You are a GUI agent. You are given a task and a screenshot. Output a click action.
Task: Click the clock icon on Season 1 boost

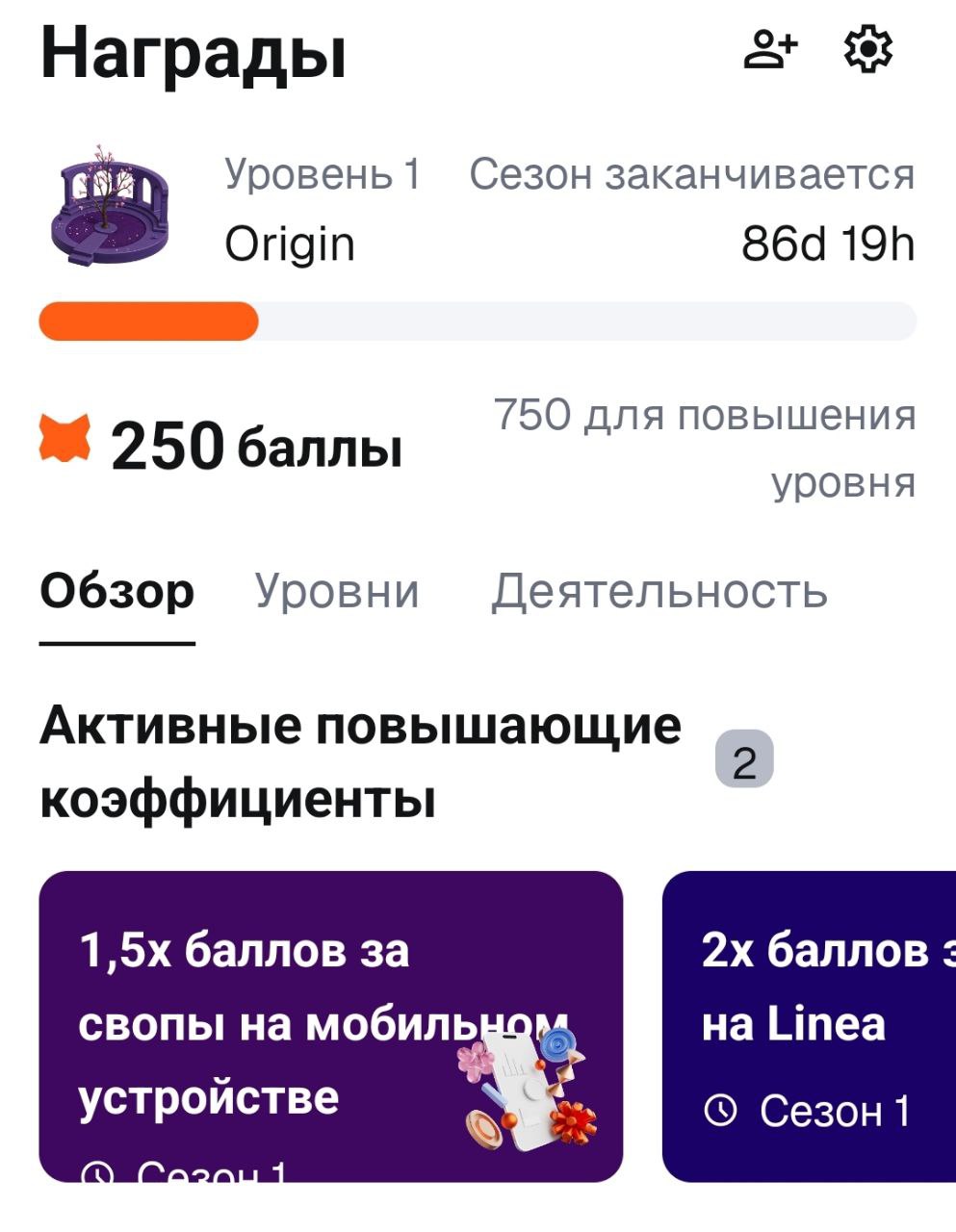(x=99, y=1172)
